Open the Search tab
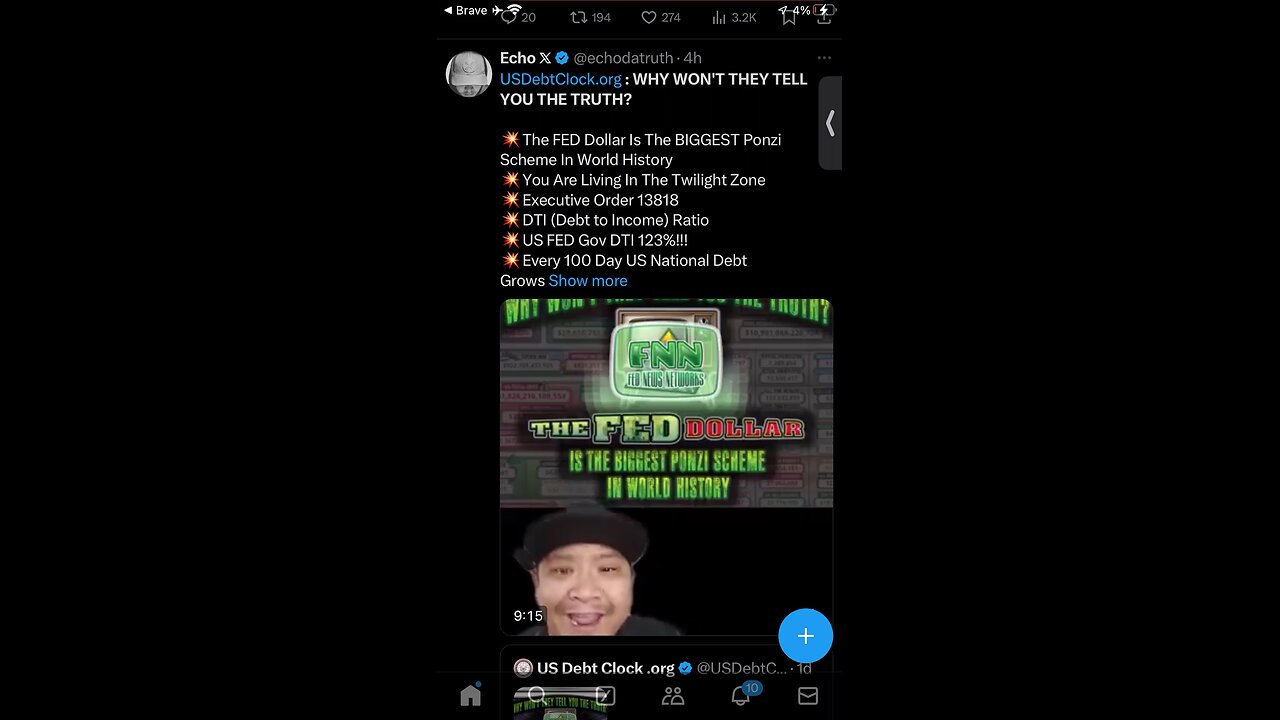The height and width of the screenshot is (720, 1280). (537, 696)
